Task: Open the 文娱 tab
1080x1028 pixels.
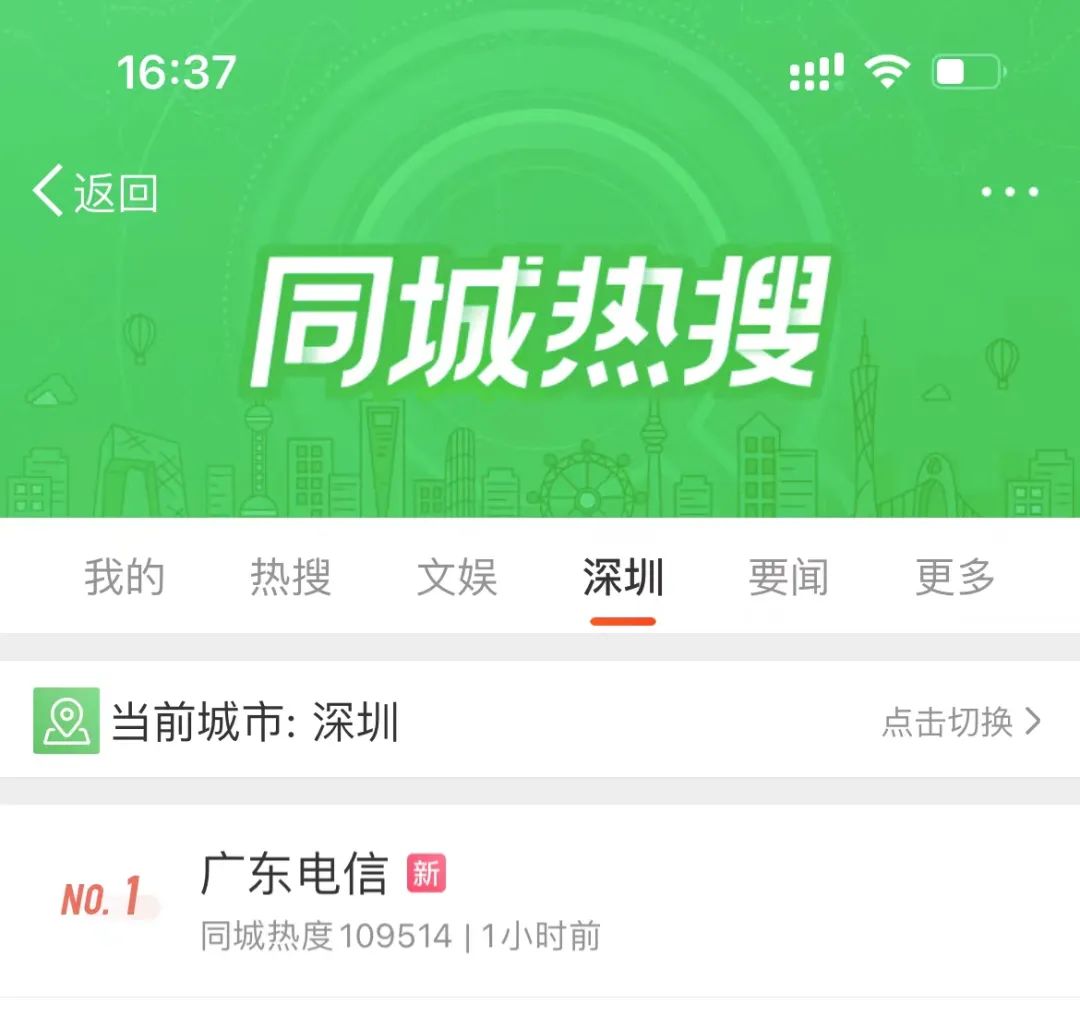Action: (x=457, y=578)
